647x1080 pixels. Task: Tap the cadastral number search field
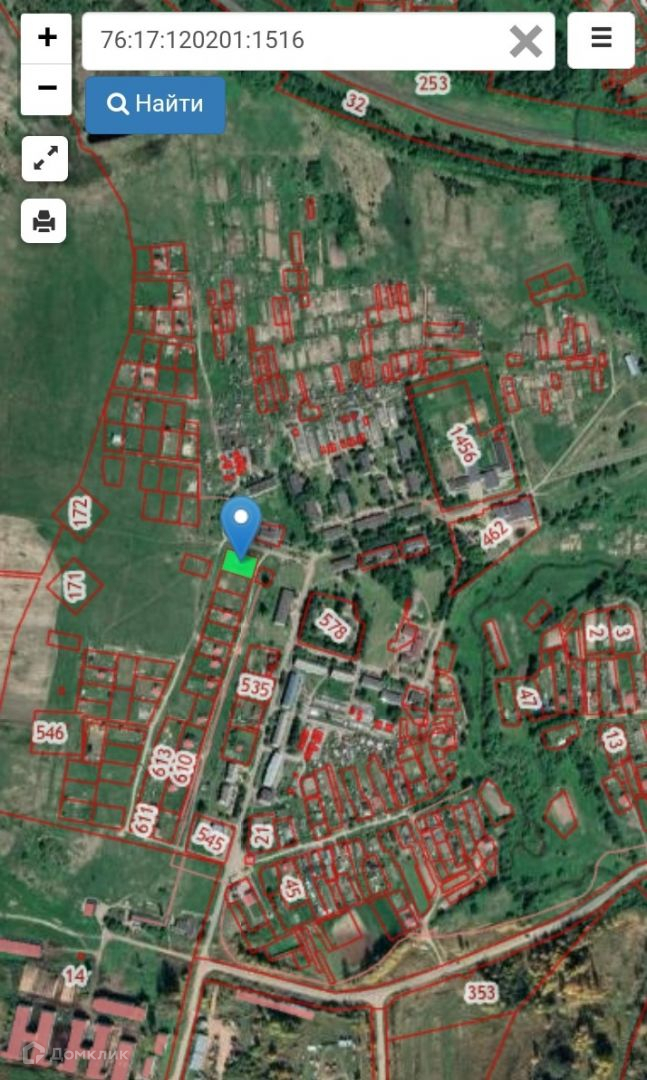pyautogui.click(x=295, y=41)
